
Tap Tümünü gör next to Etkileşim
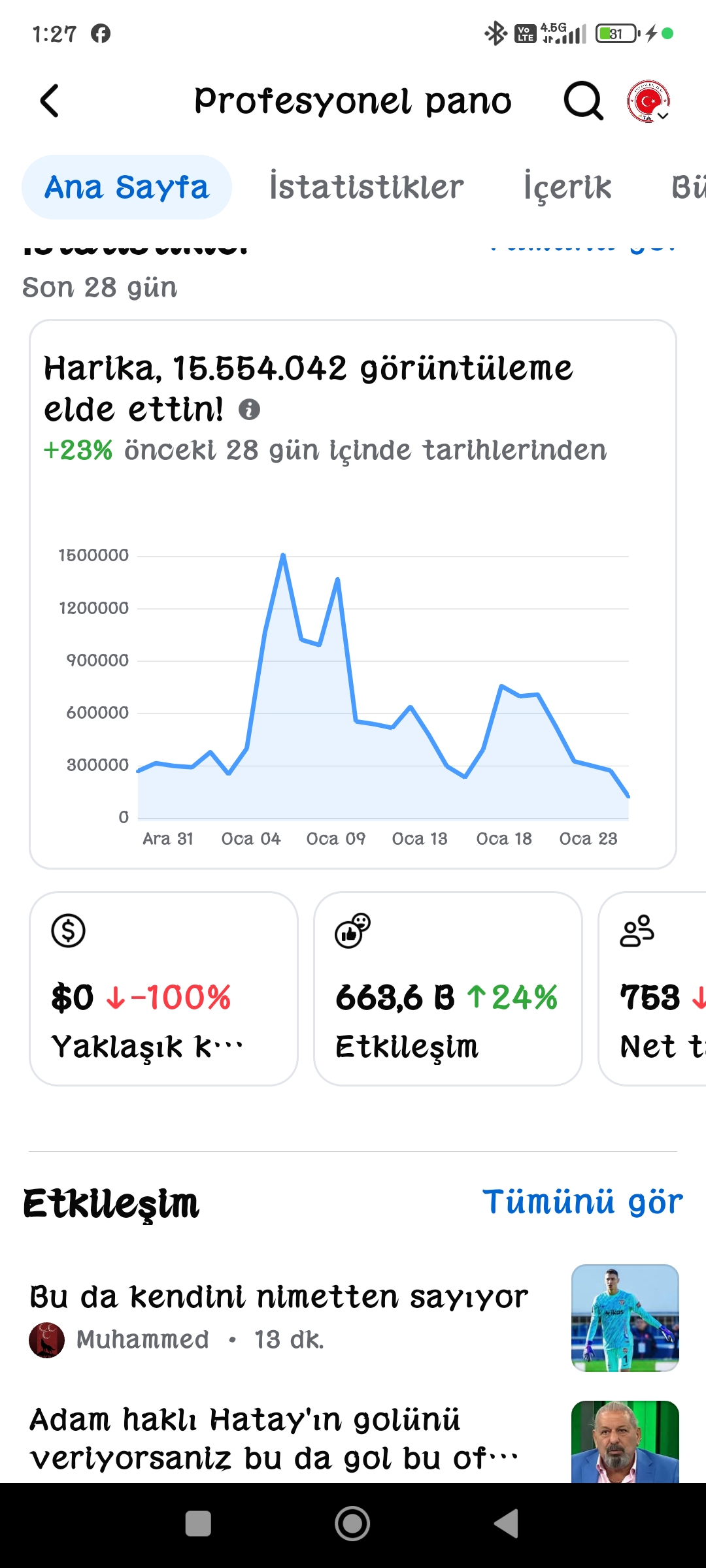point(582,1202)
